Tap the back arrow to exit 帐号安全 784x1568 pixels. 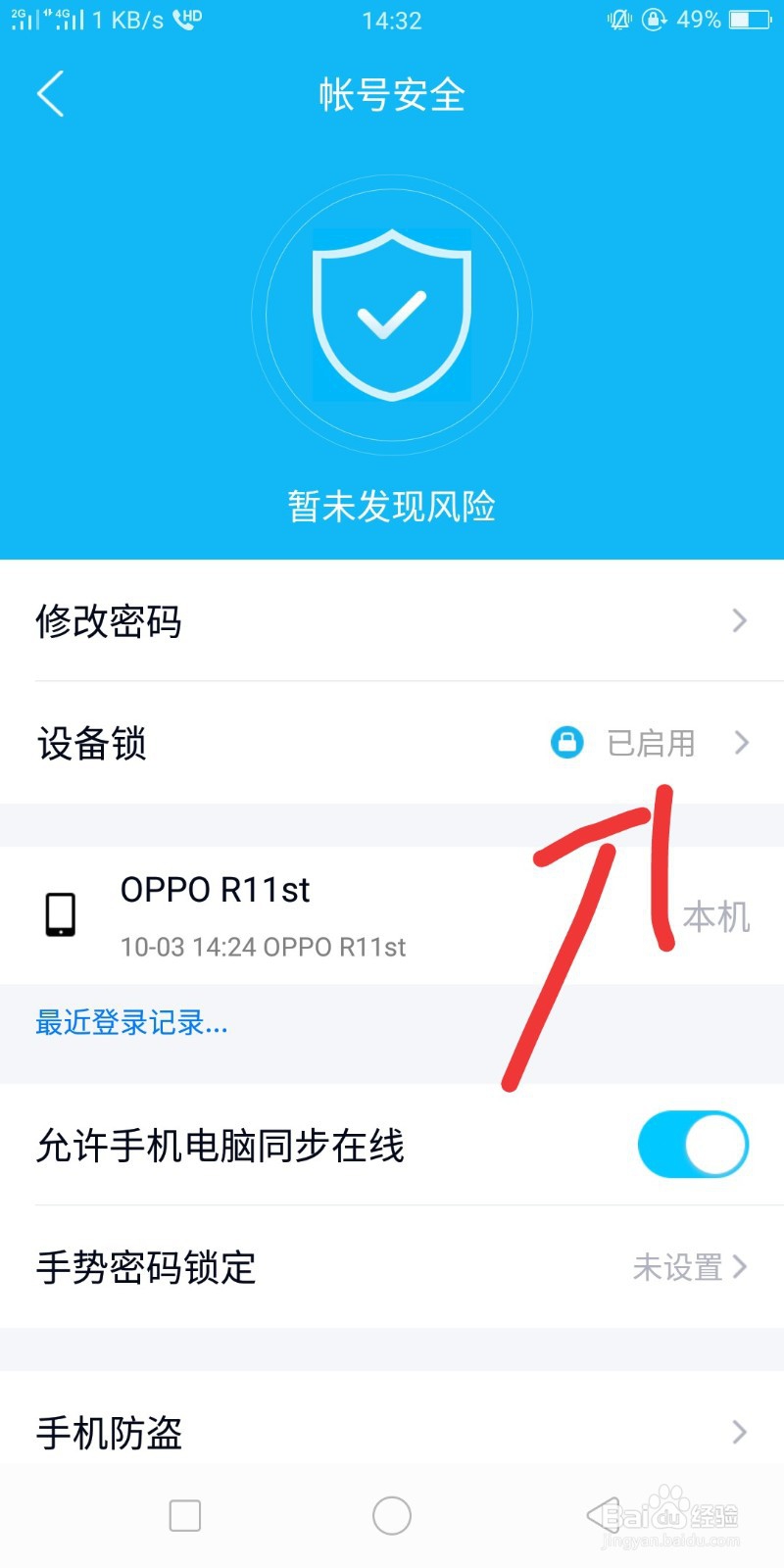(51, 94)
